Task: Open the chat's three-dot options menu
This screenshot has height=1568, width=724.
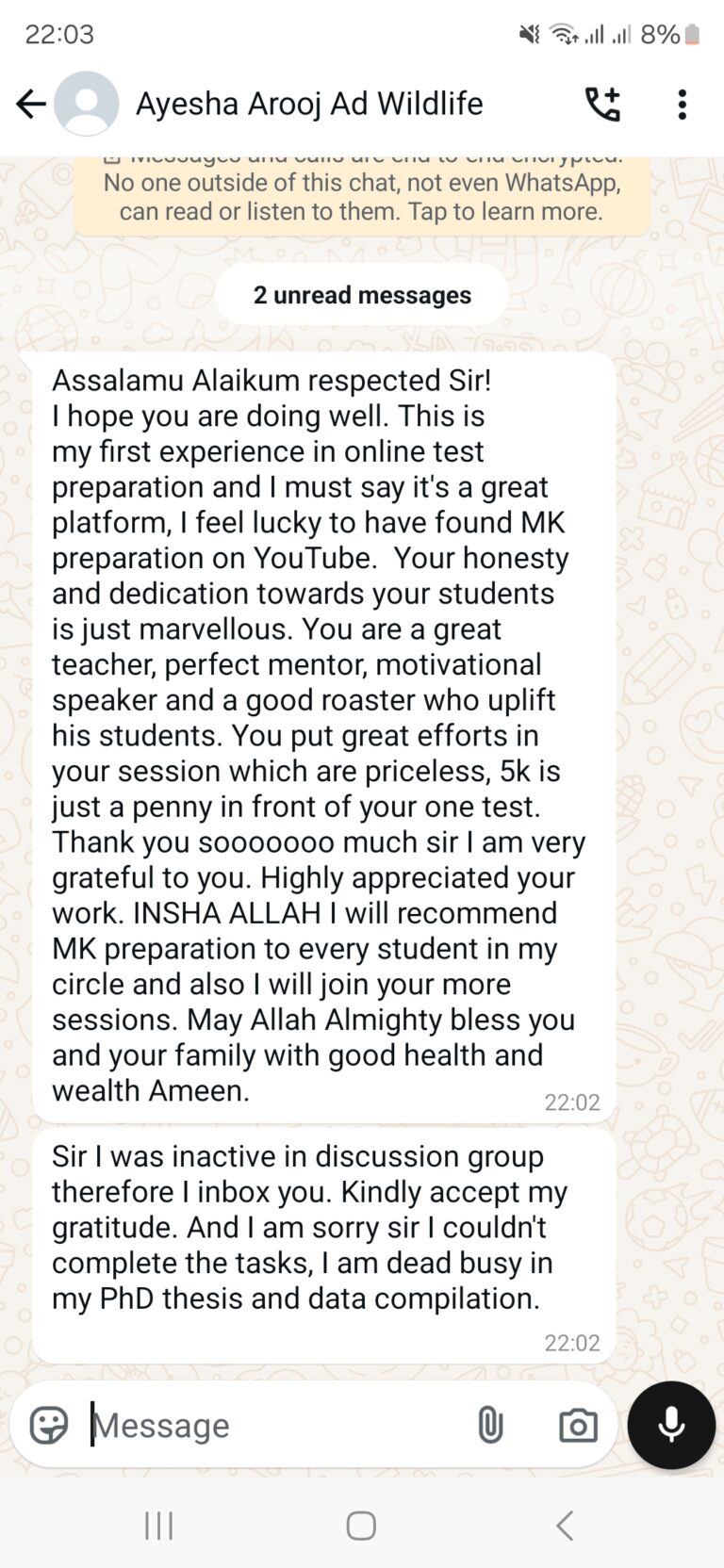Action: pyautogui.click(x=682, y=105)
